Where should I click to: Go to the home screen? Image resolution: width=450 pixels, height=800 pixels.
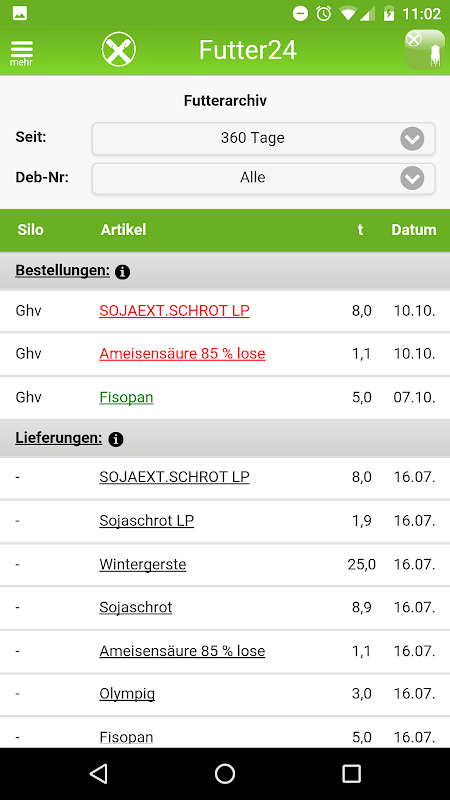coord(225,773)
